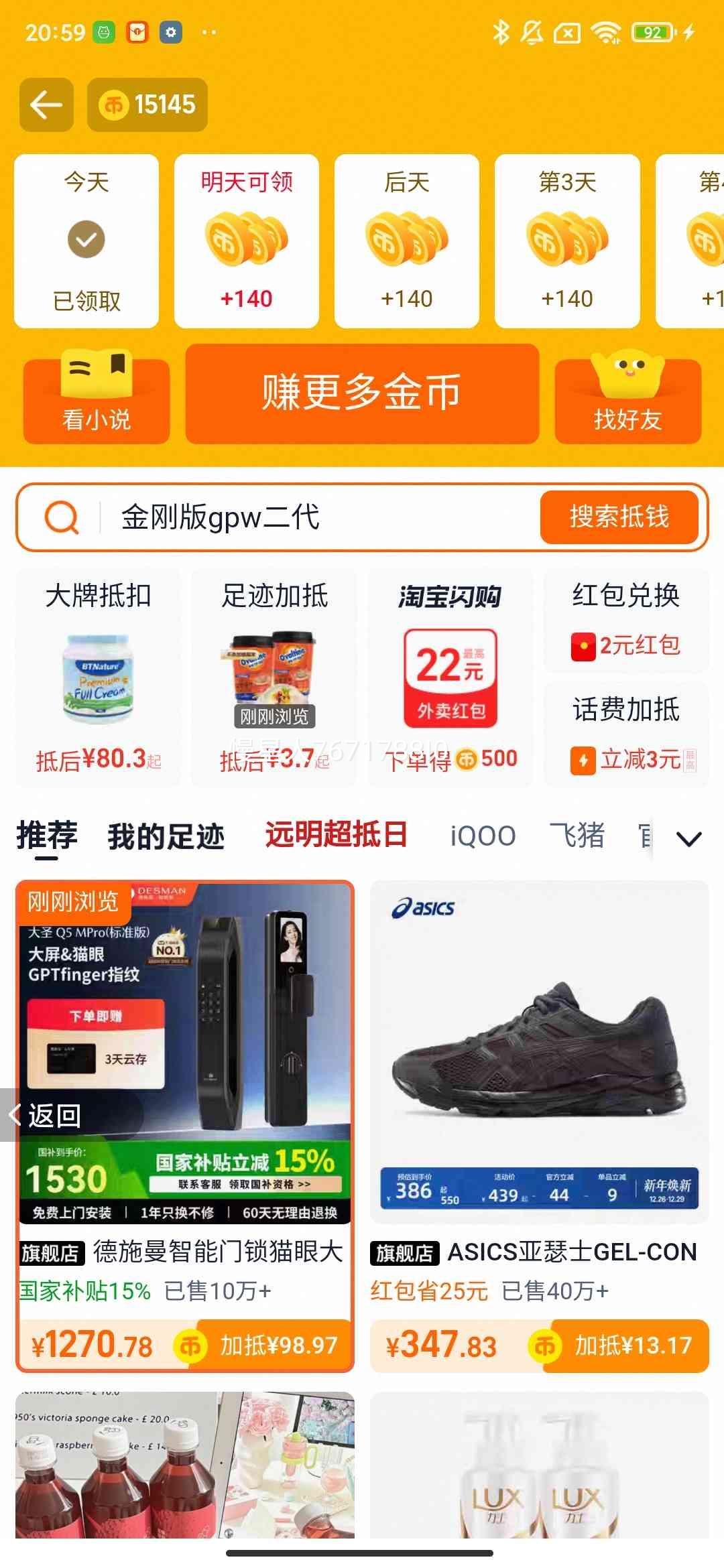Tap the red envelope icon under 红包兑换

(583, 645)
